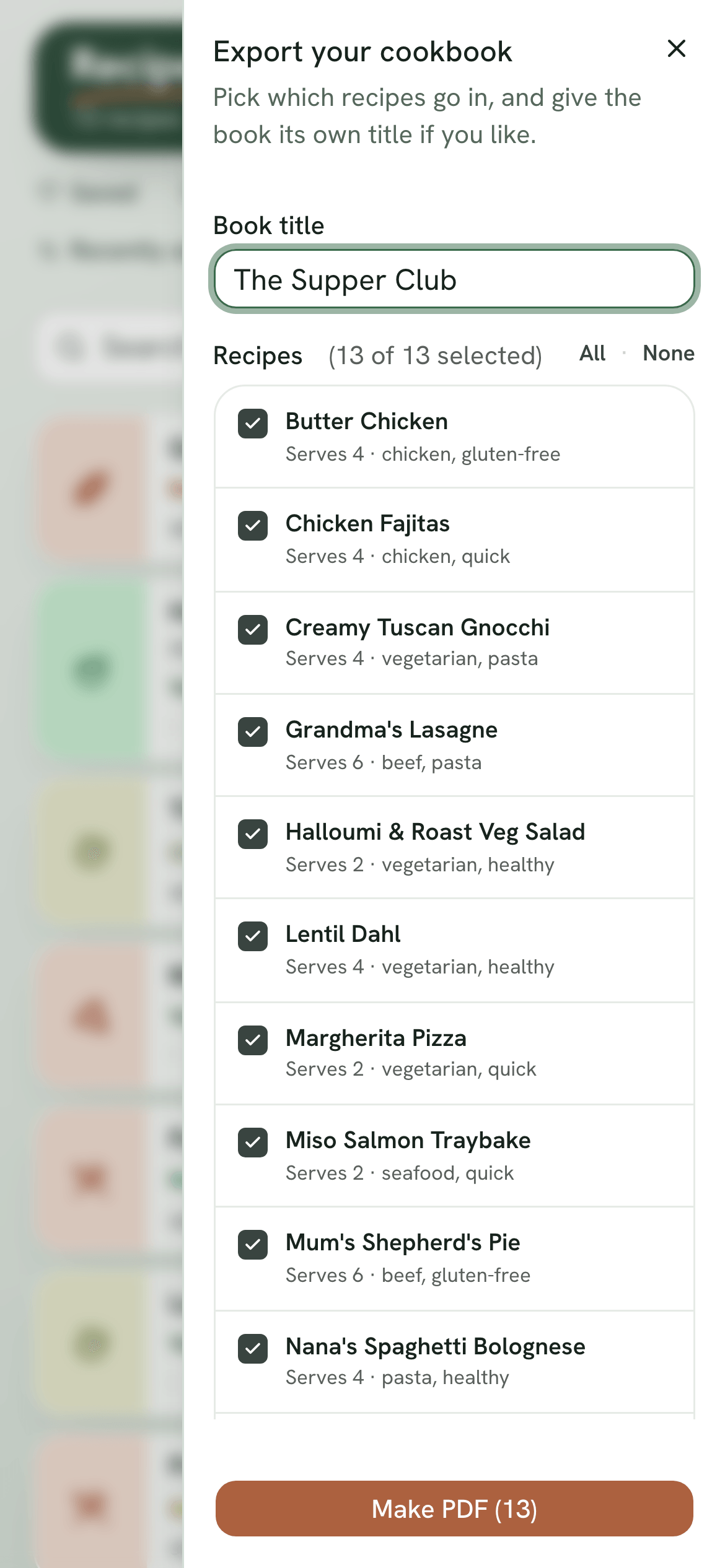The image size is (725, 1568).
Task: Uncheck Chicken Fajitas
Action: [253, 526]
